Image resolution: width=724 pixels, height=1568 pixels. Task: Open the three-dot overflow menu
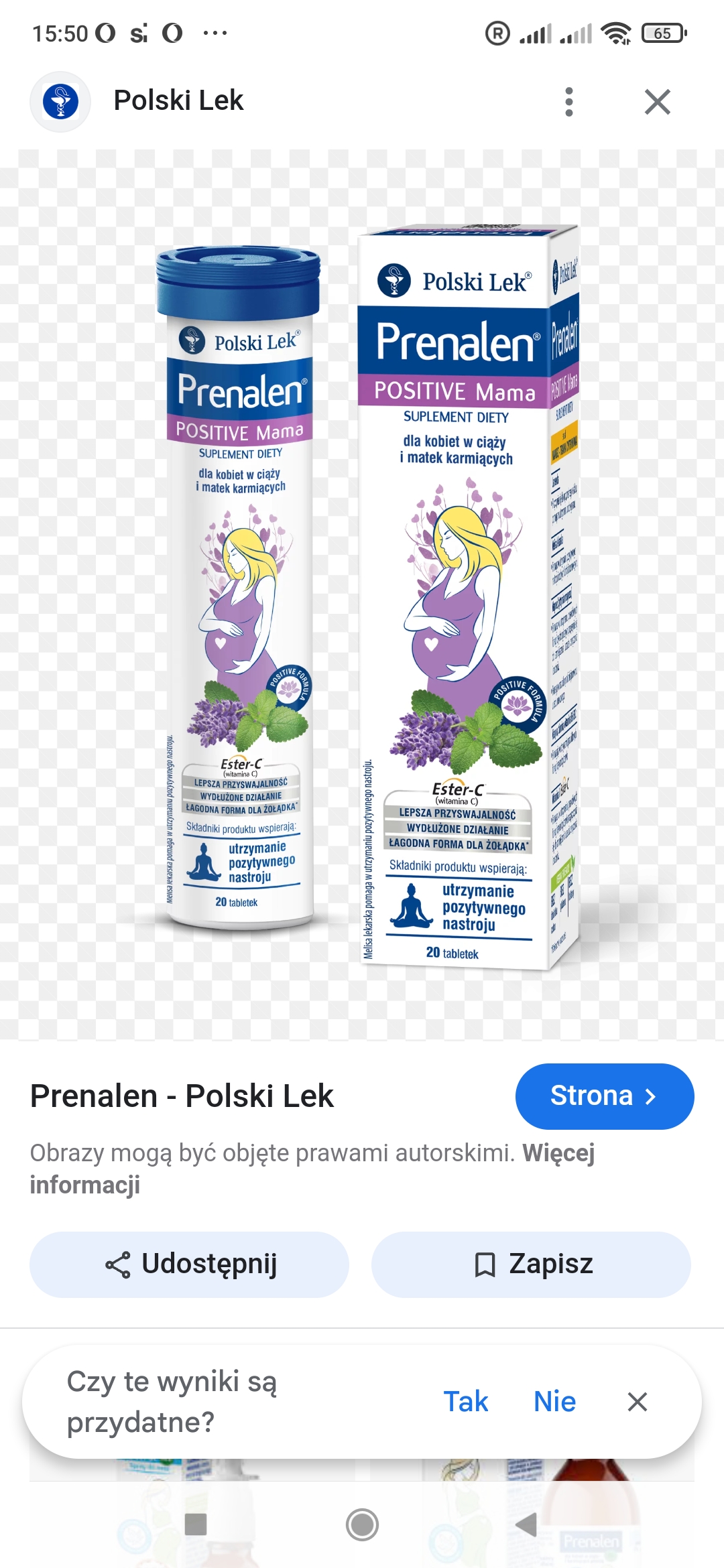pyautogui.click(x=569, y=102)
